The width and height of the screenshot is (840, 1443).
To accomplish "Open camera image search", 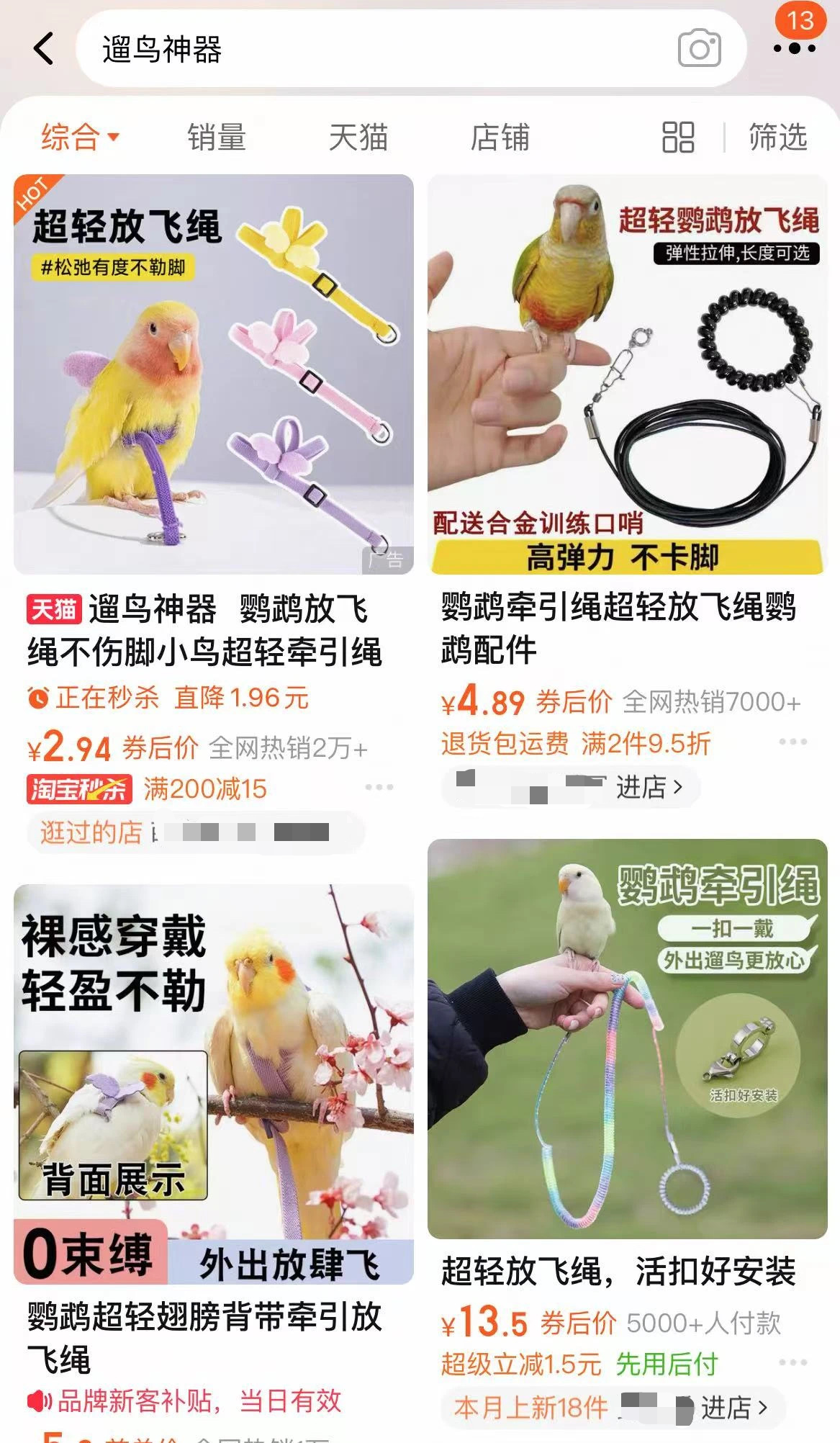I will 699,49.
